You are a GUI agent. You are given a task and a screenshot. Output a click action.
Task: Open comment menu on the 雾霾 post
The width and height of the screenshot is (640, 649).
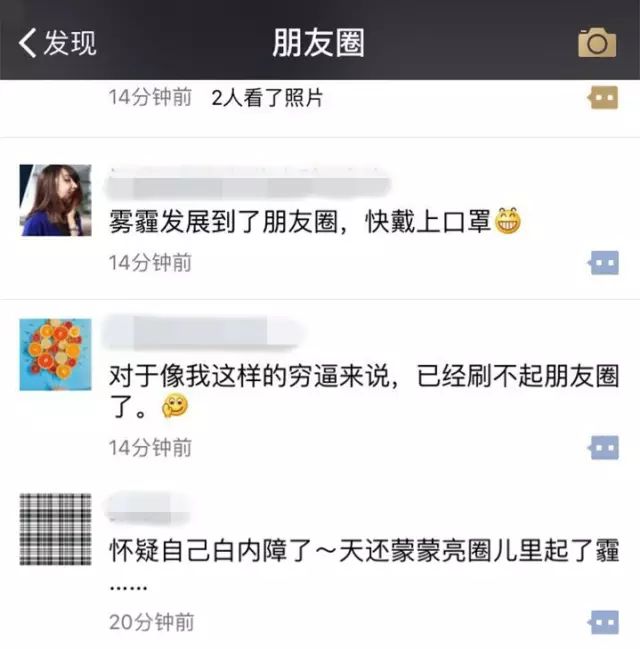(x=603, y=263)
